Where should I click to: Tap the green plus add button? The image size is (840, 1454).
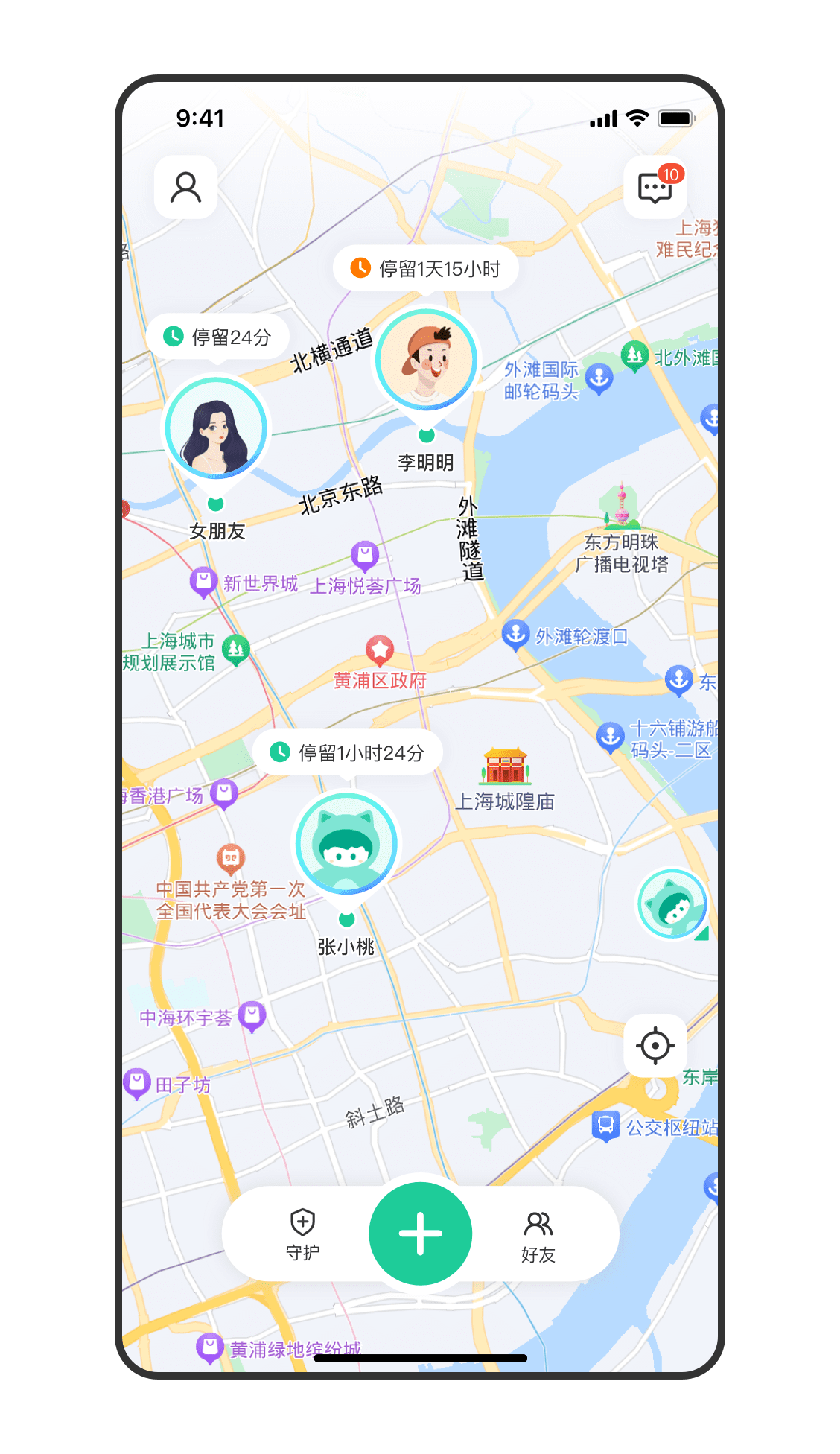420,1234
